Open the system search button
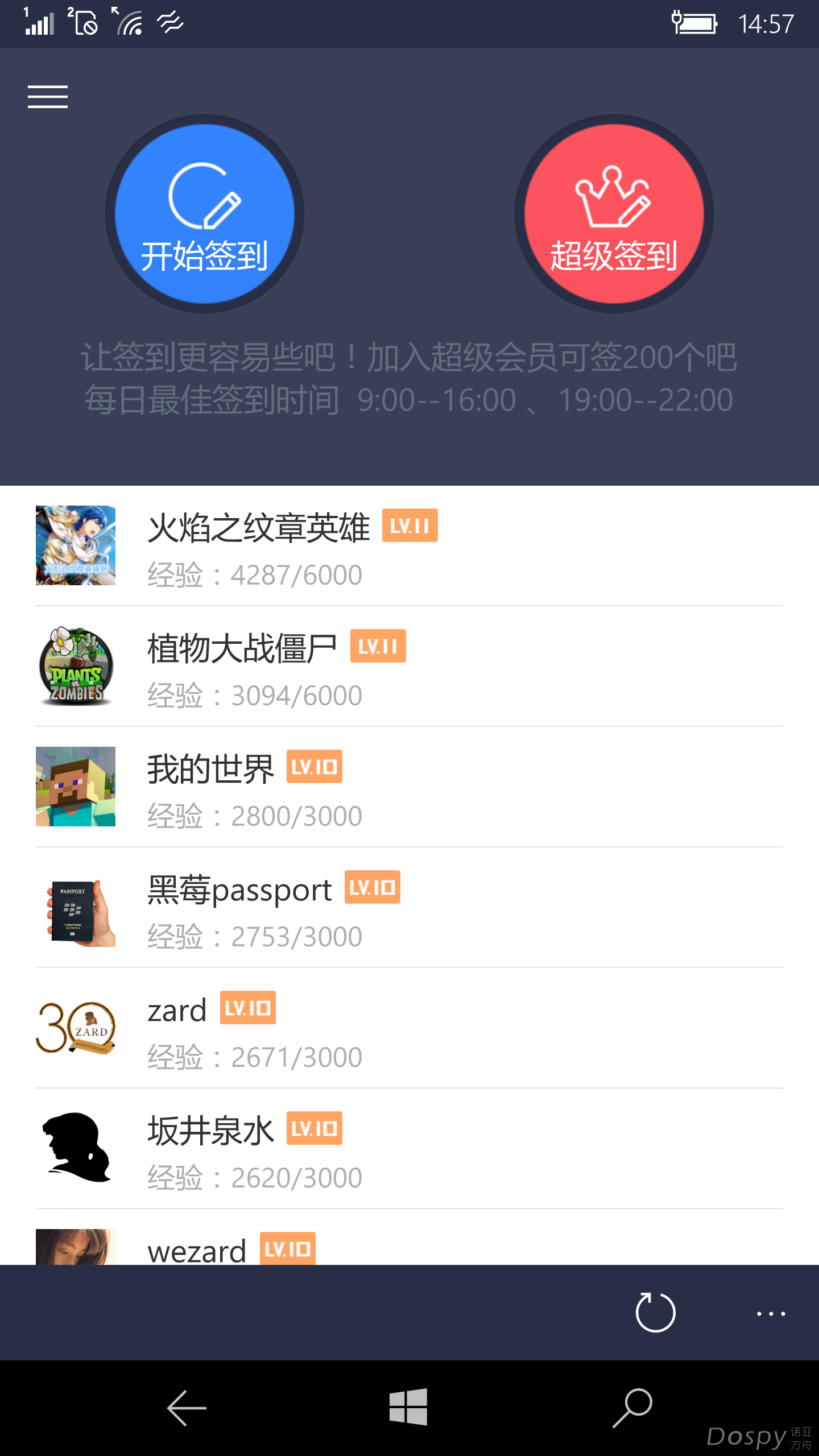Viewport: 819px width, 1456px height. [632, 1408]
